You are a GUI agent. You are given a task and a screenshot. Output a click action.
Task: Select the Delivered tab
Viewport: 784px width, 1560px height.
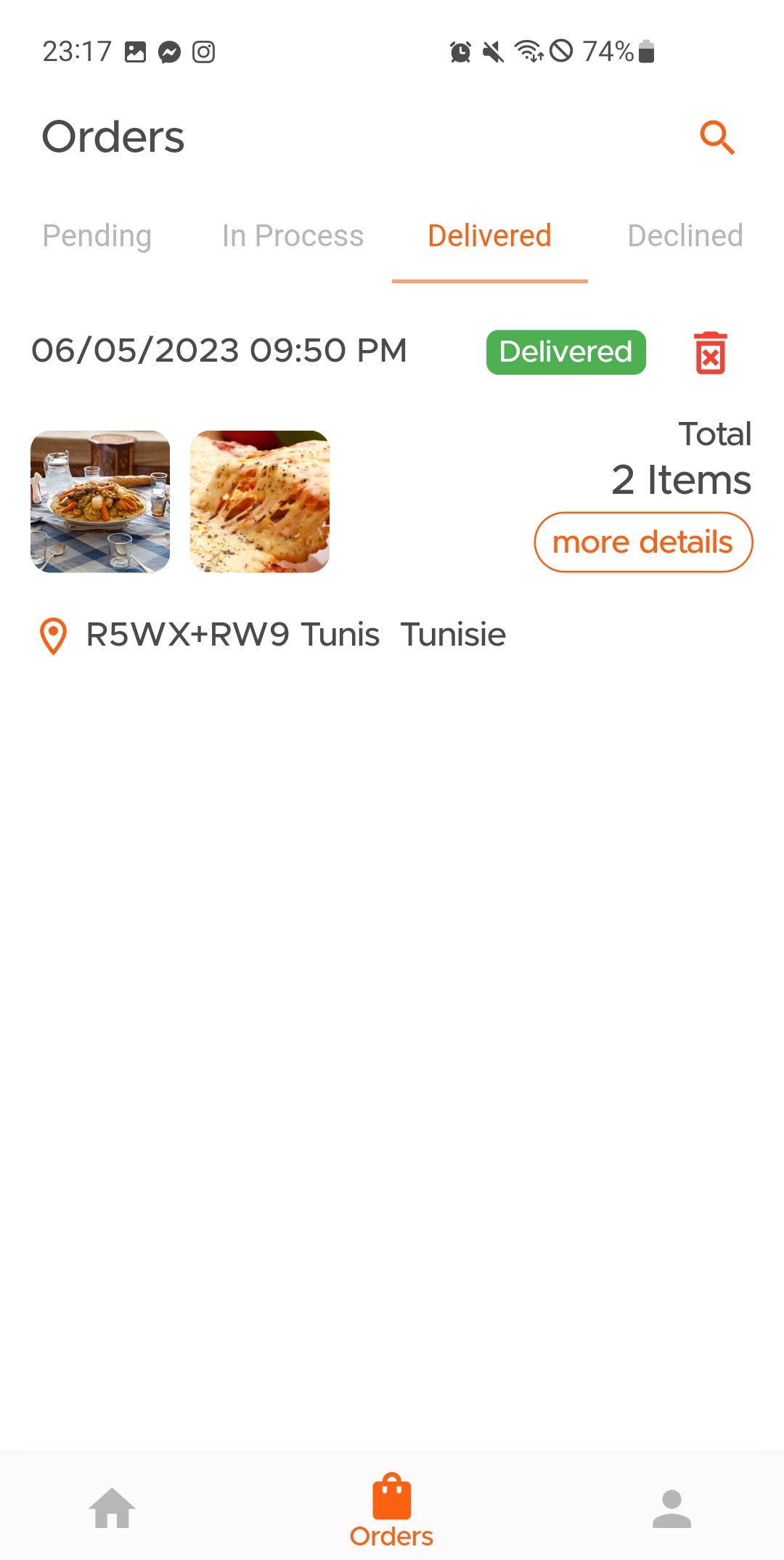[x=489, y=236]
